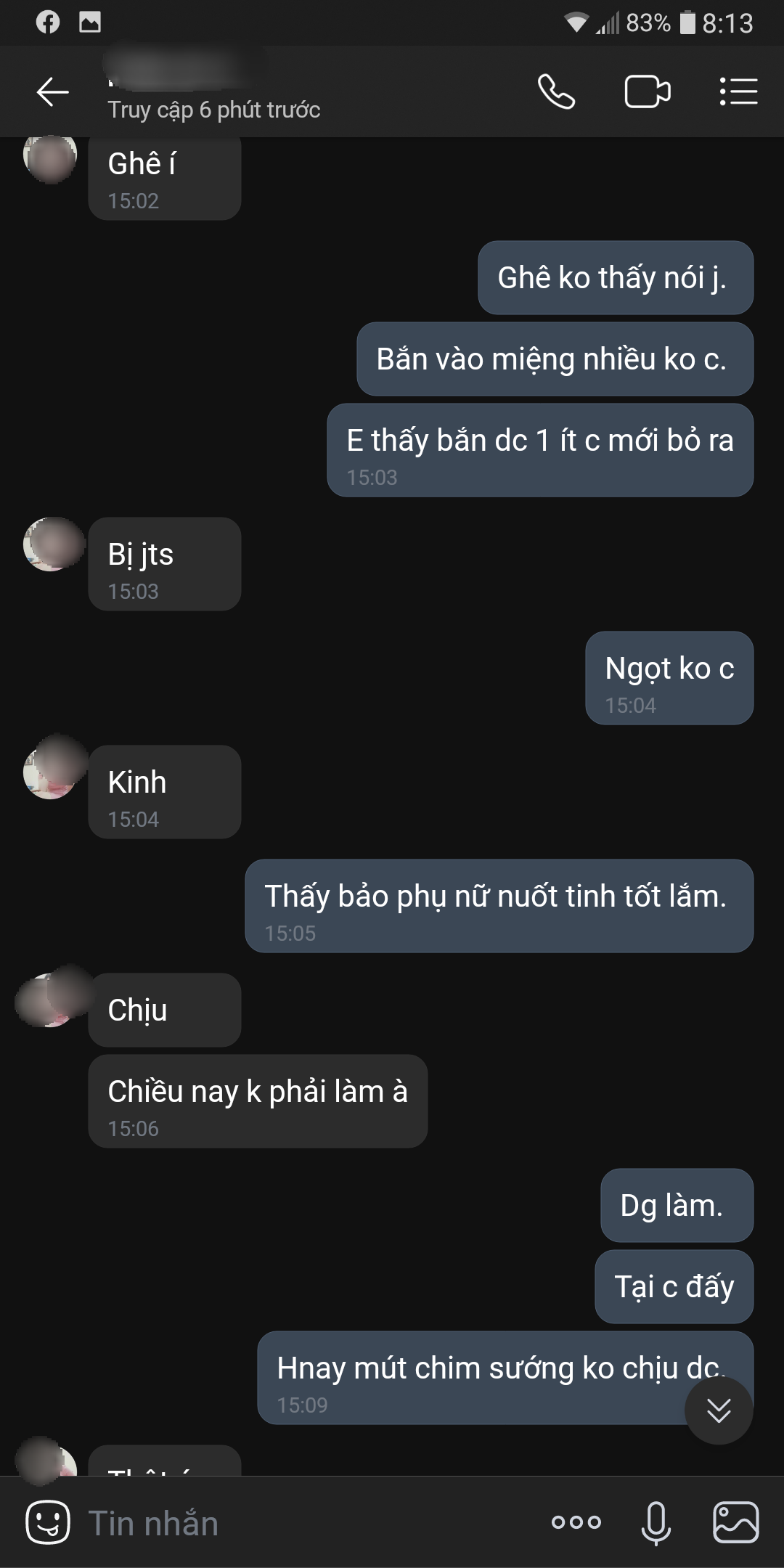Open the chat options menu
The image size is (784, 1568).
tap(738, 92)
